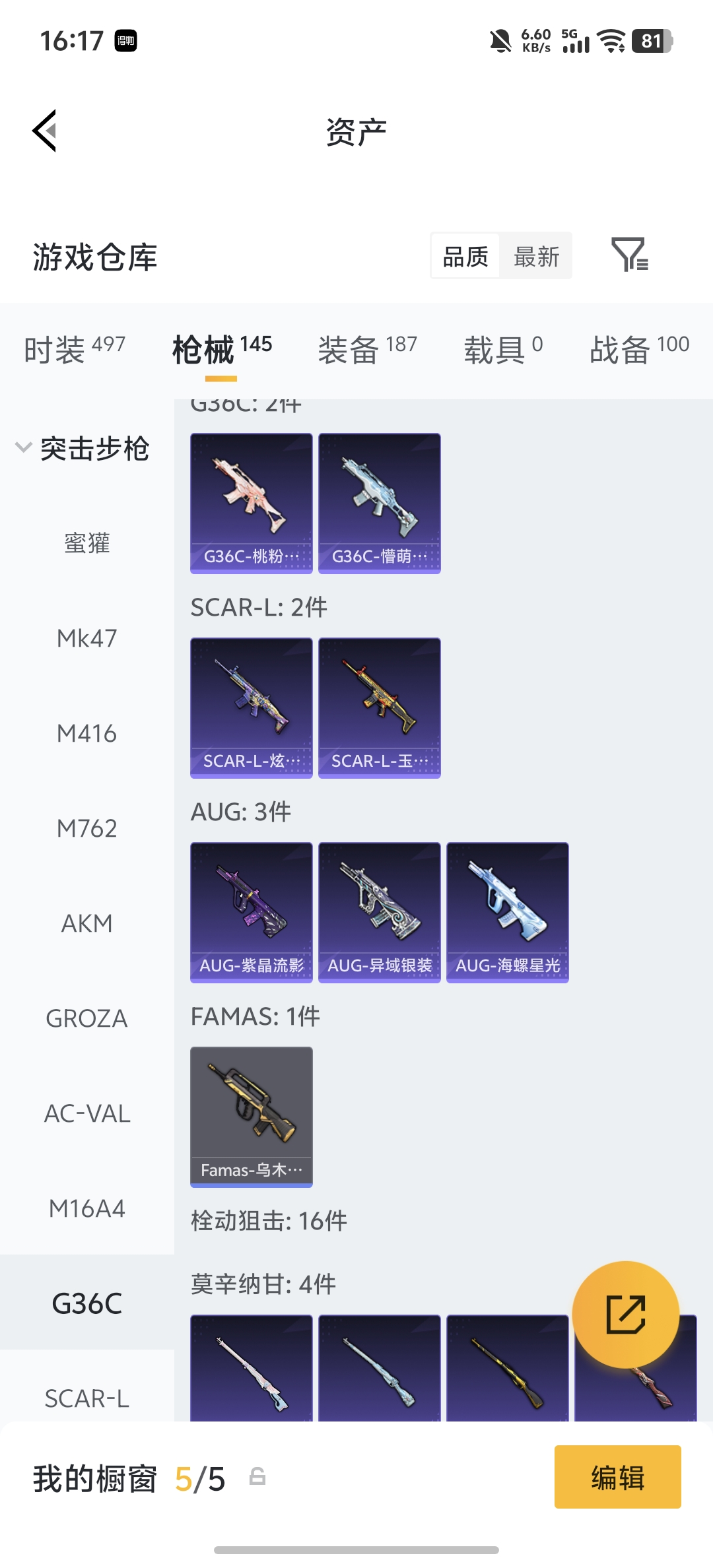Open the G36C-桃粉 skin tile

pyautogui.click(x=251, y=503)
